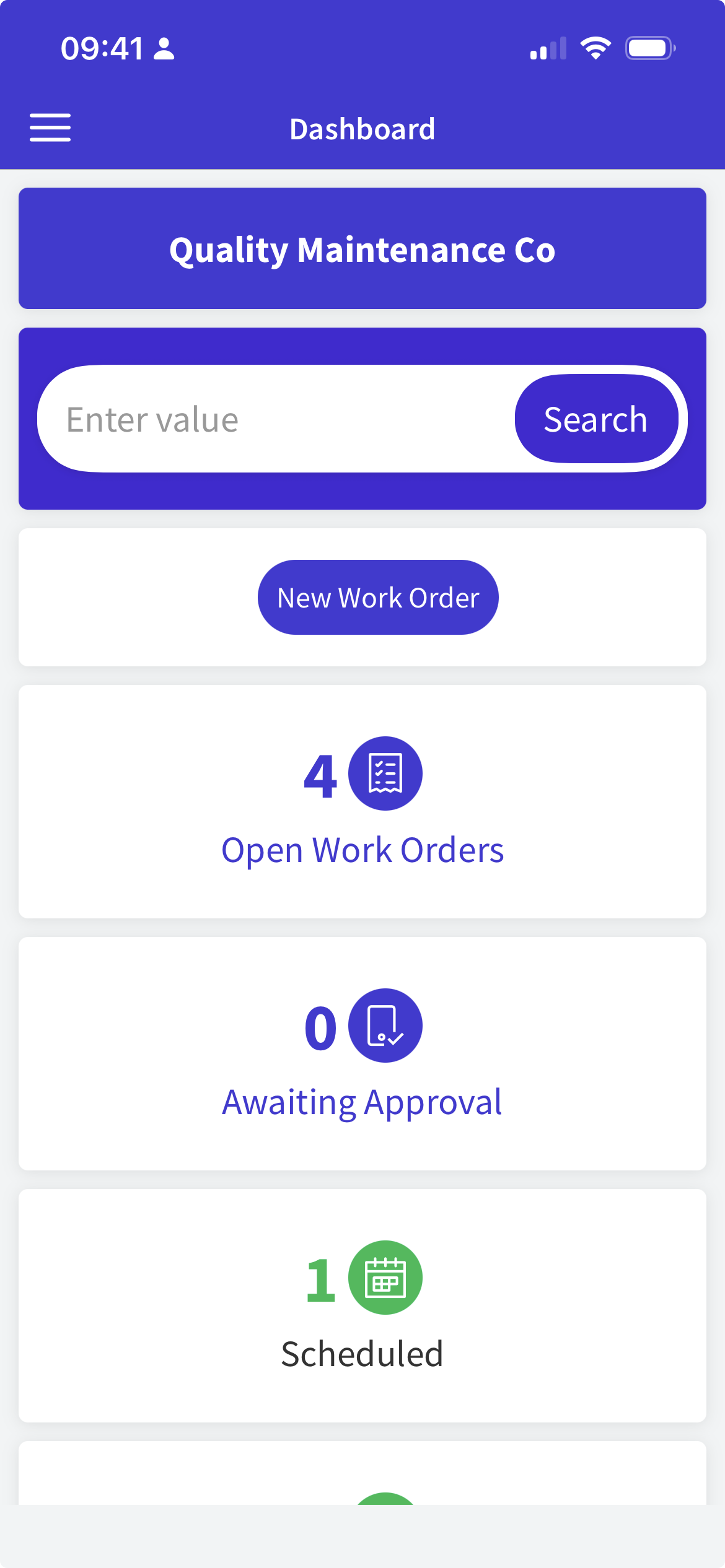This screenshot has width=725, height=1568.
Task: Open the hamburger drawer menu
Action: click(50, 128)
